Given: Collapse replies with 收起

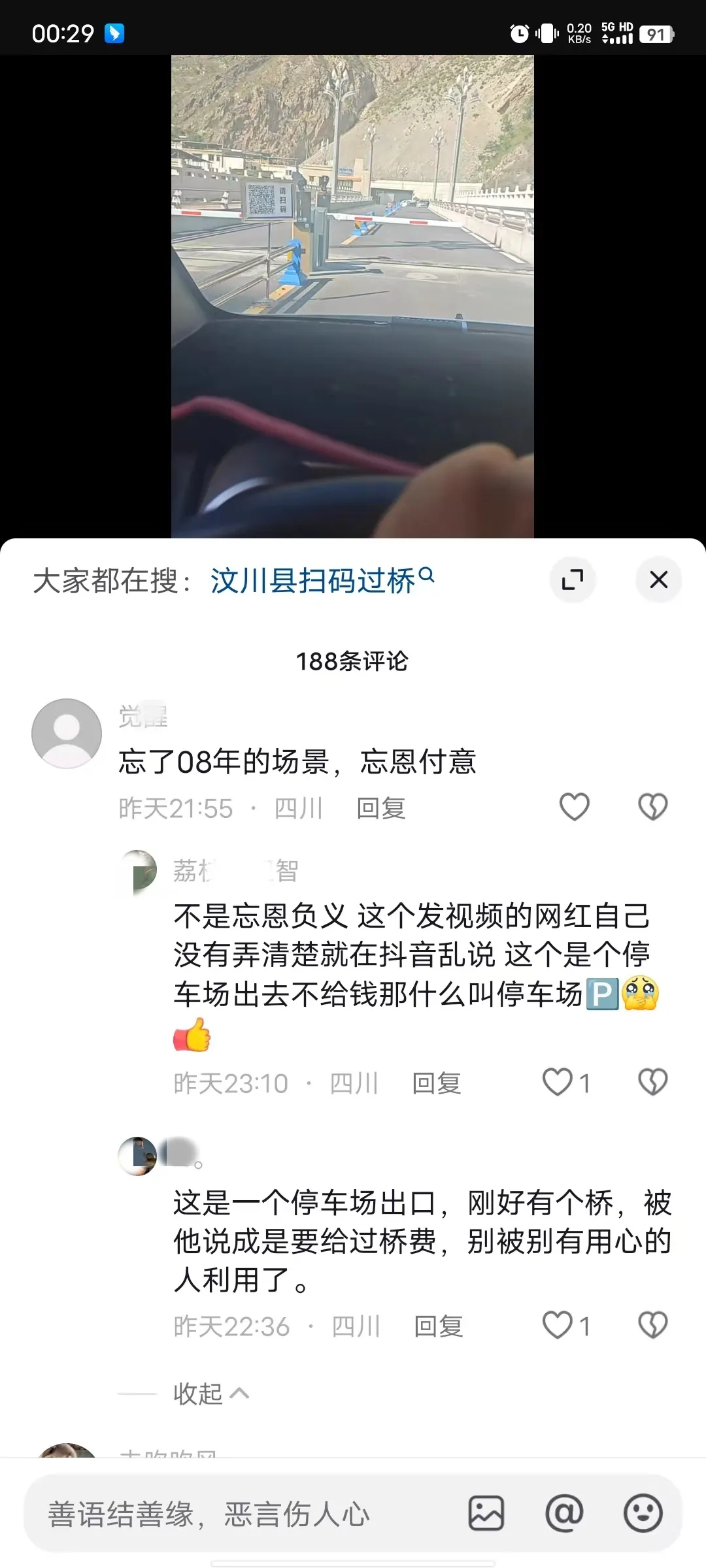Looking at the screenshot, I should tap(209, 1394).
